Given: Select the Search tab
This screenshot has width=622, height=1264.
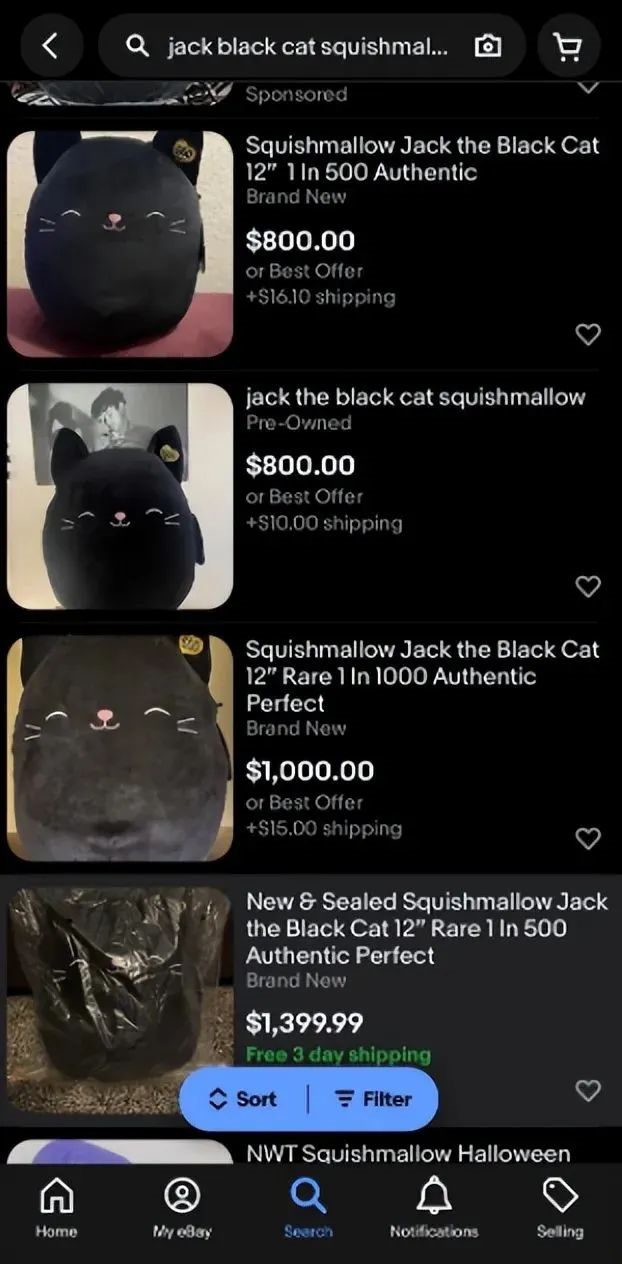Looking at the screenshot, I should pos(308,1207).
